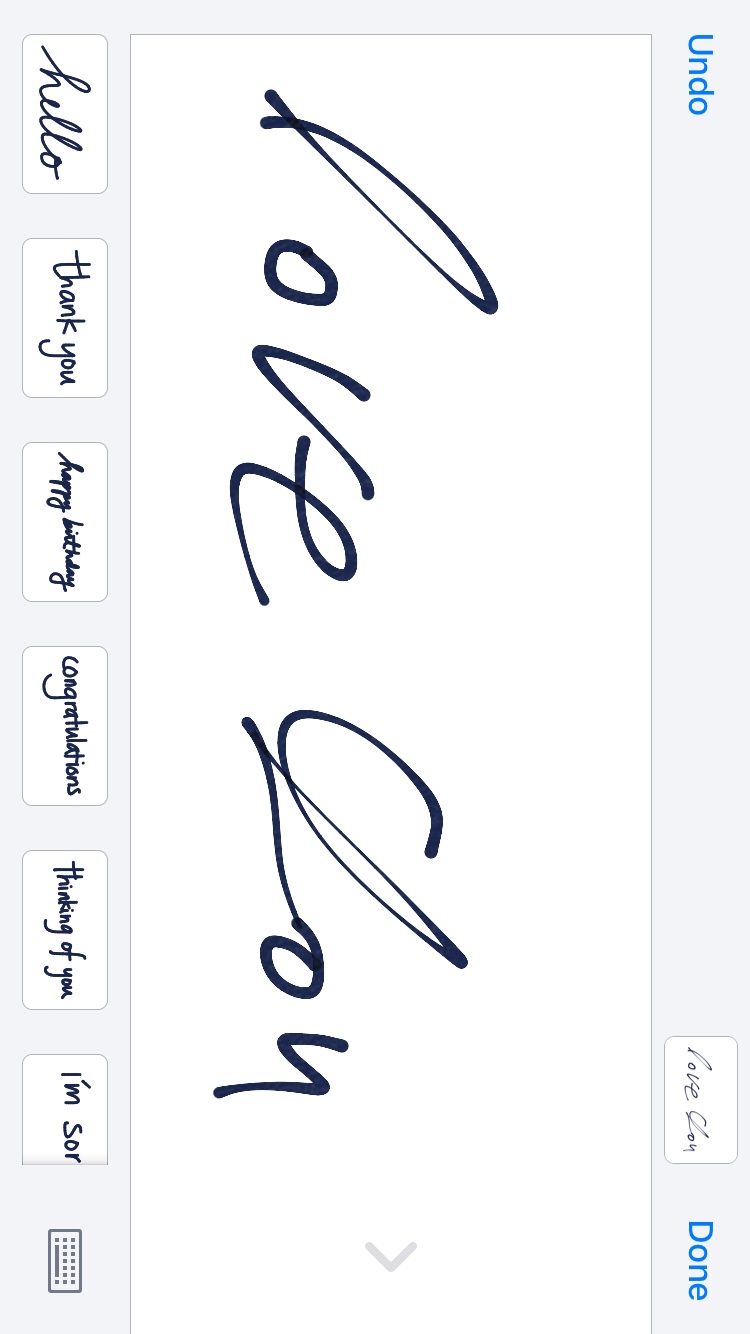Pick the 'congratulations' handwritten preset
This screenshot has height=1334, width=750.
point(65,726)
